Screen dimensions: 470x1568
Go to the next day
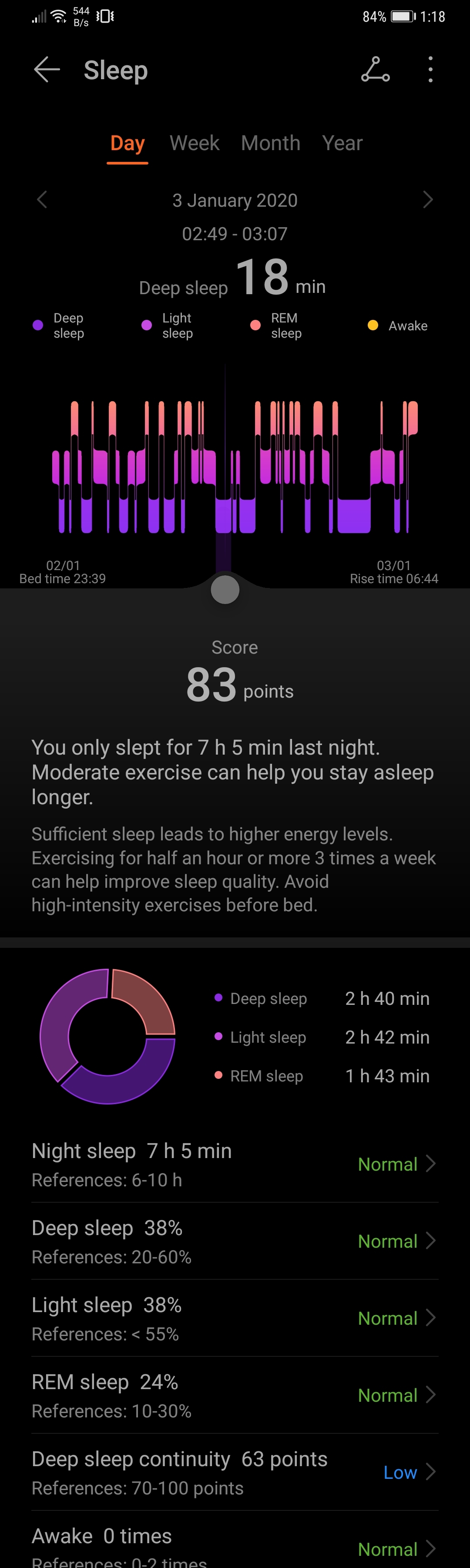(x=427, y=200)
